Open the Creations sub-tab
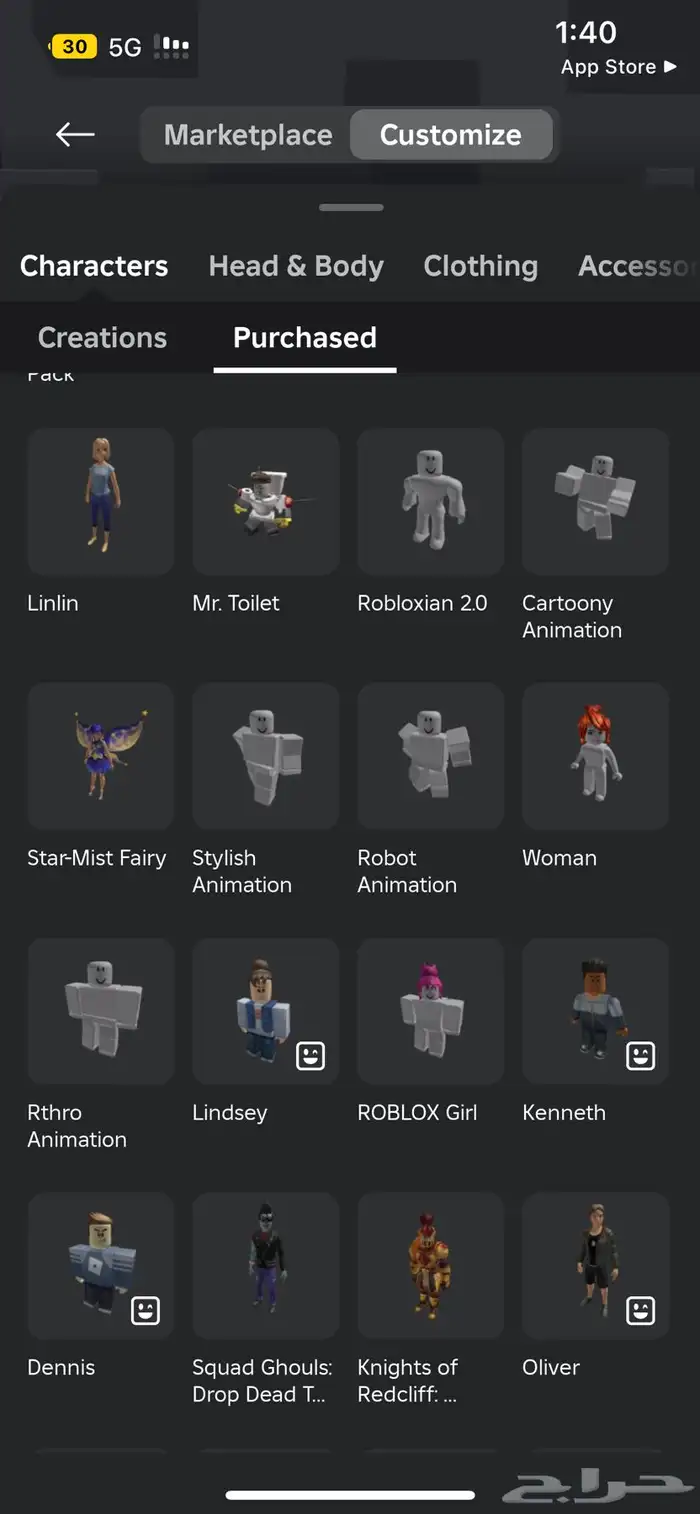700x1514 pixels. coord(102,338)
